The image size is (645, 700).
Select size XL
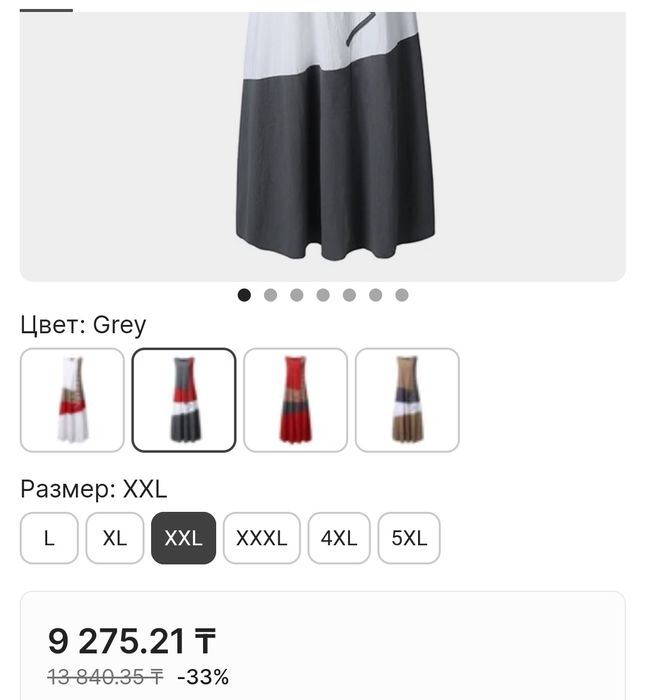tap(115, 538)
